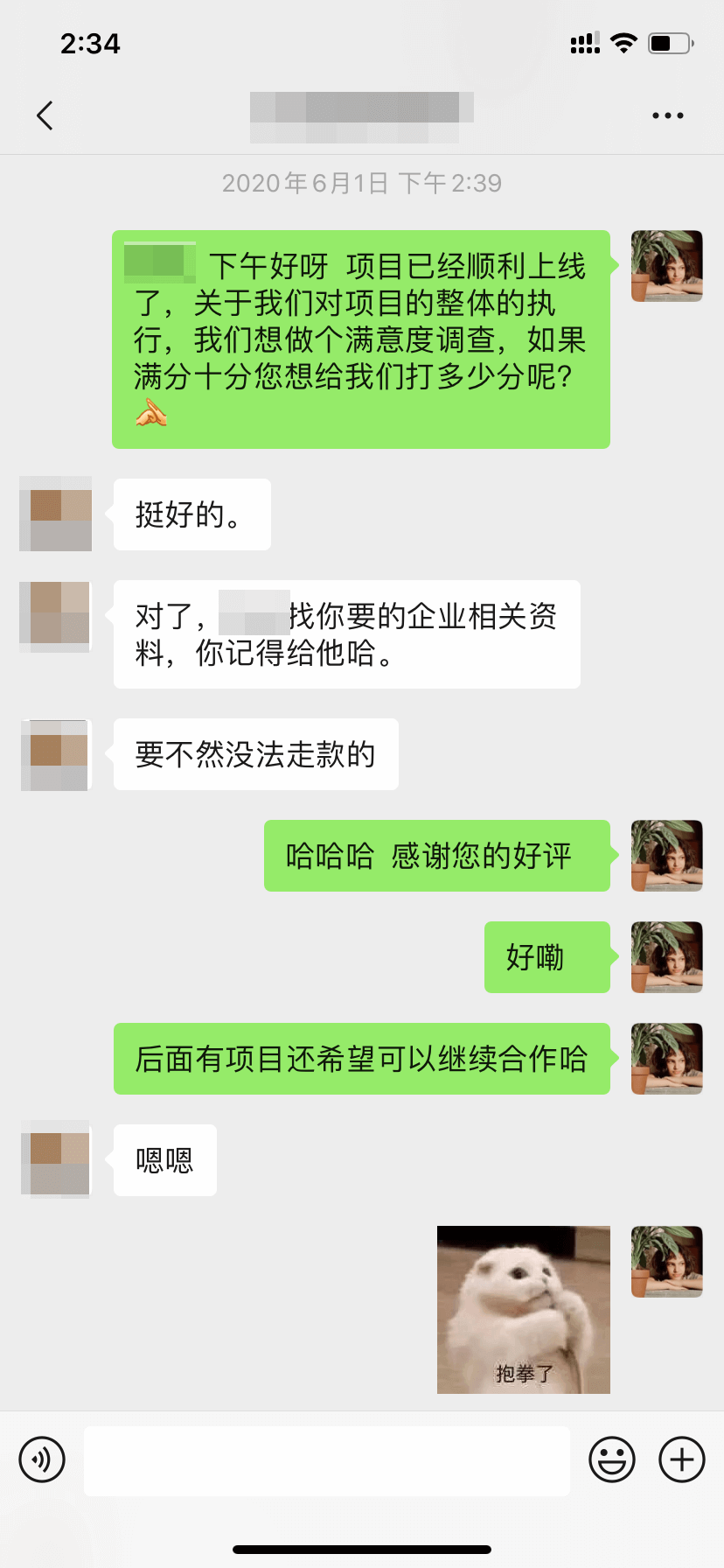The width and height of the screenshot is (724, 1568).
Task: Open the plus attachments menu
Action: pos(681,1459)
